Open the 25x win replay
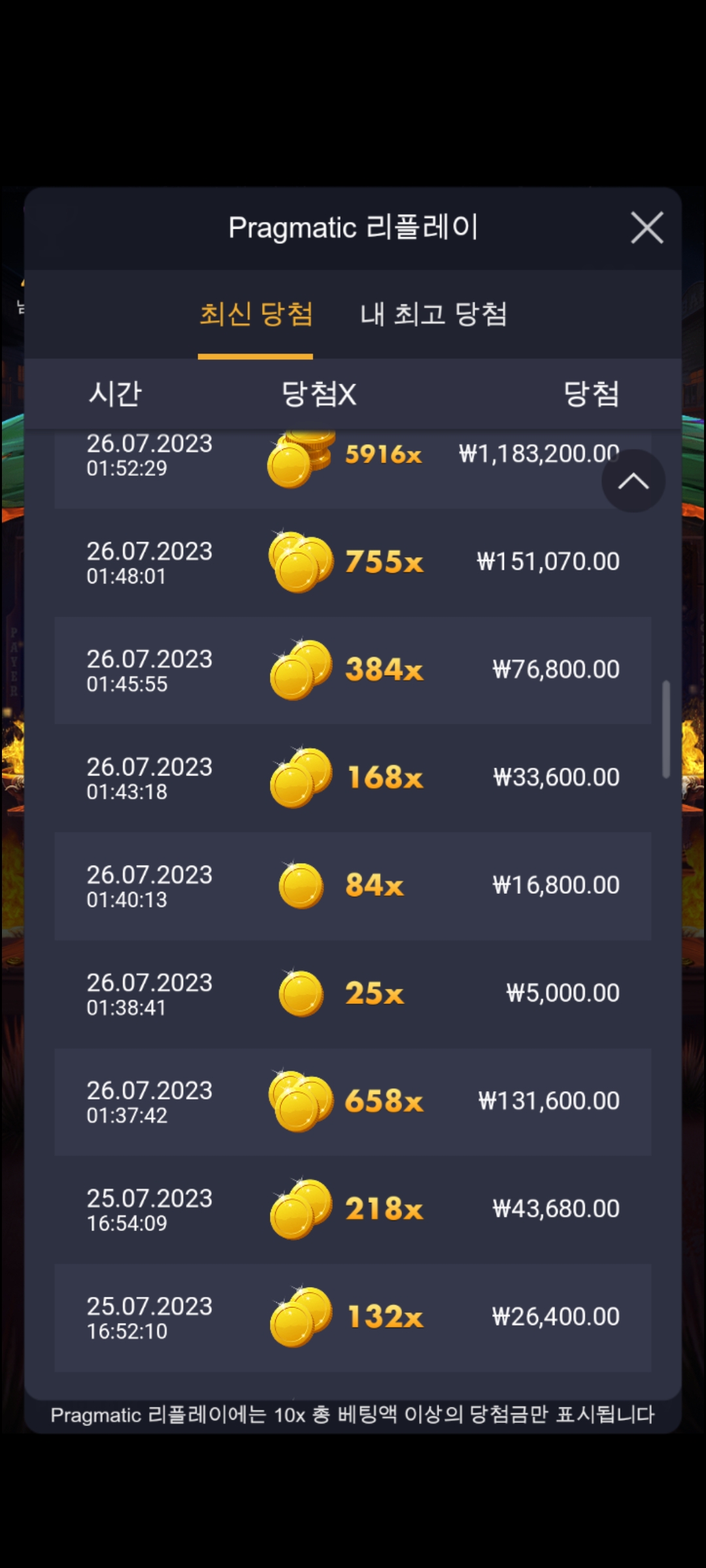 (353, 994)
